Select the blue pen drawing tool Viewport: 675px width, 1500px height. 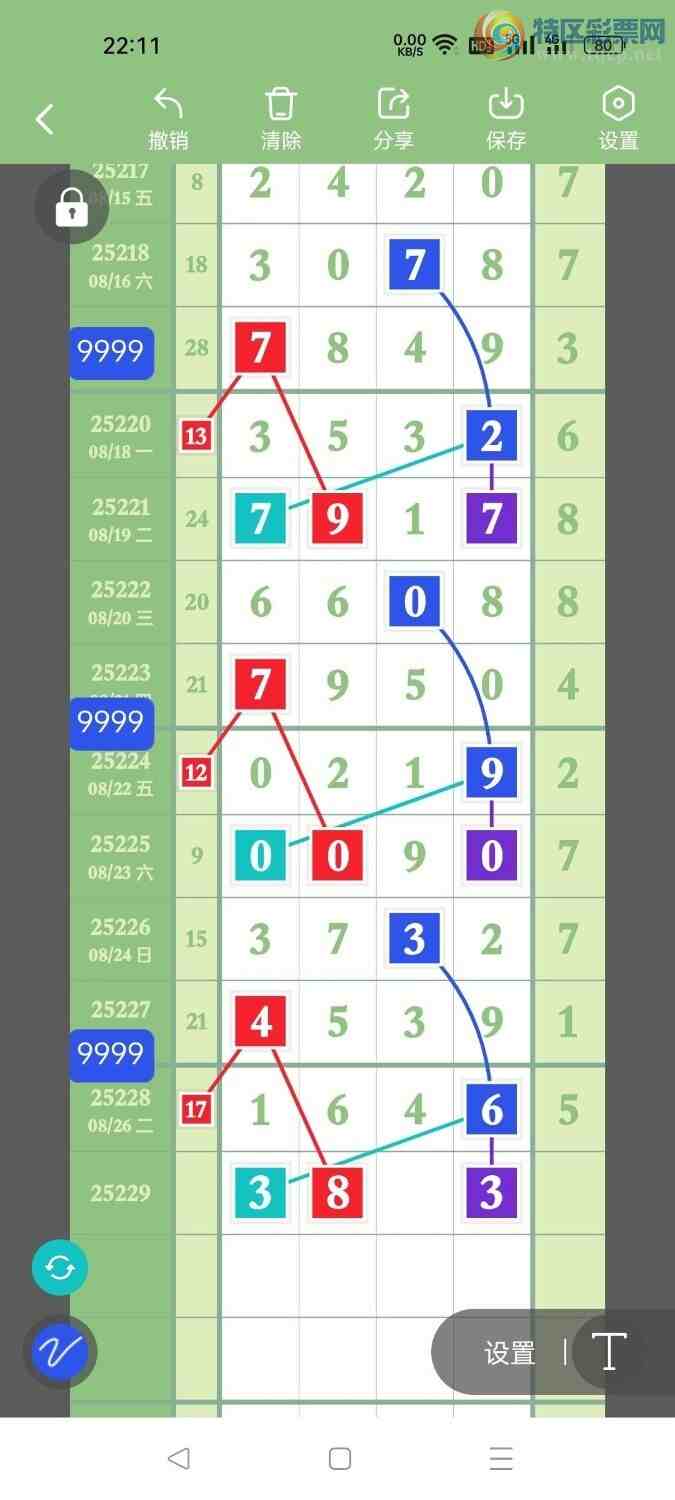(60, 1353)
